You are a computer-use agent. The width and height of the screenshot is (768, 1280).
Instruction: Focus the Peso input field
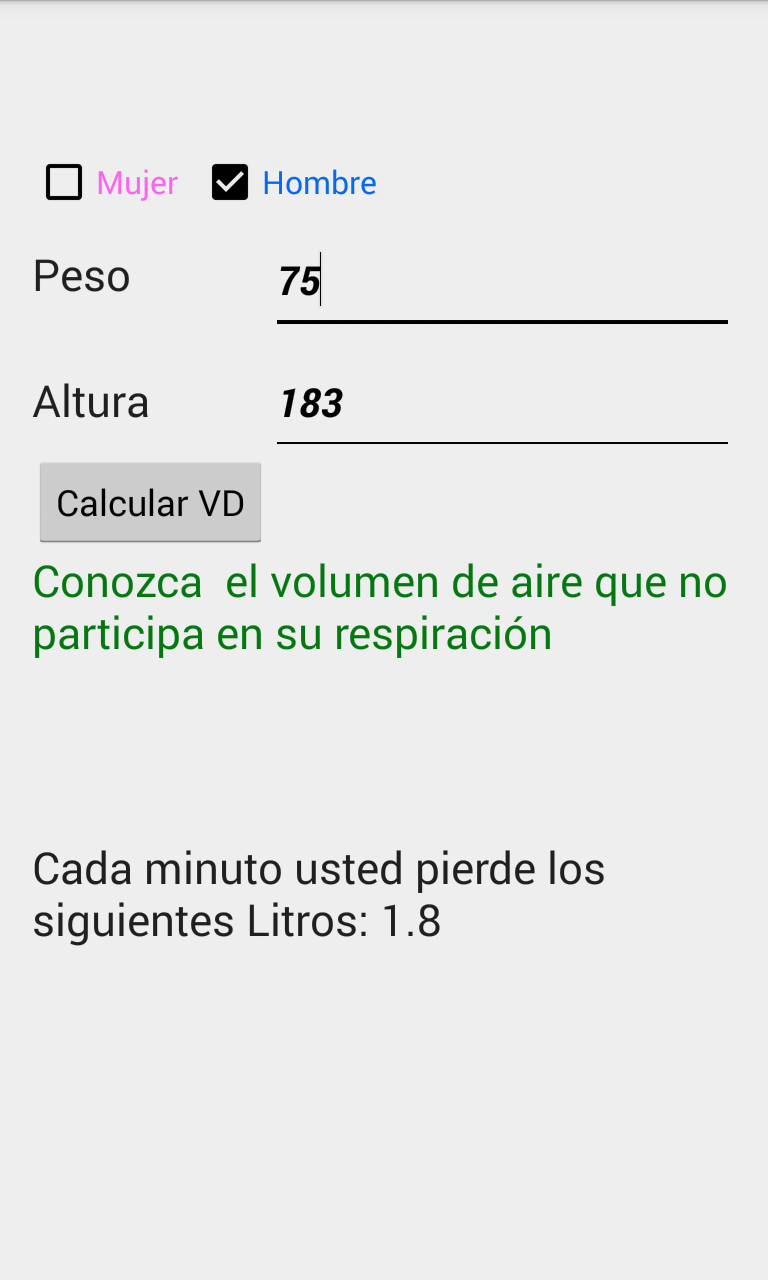[x=500, y=282]
